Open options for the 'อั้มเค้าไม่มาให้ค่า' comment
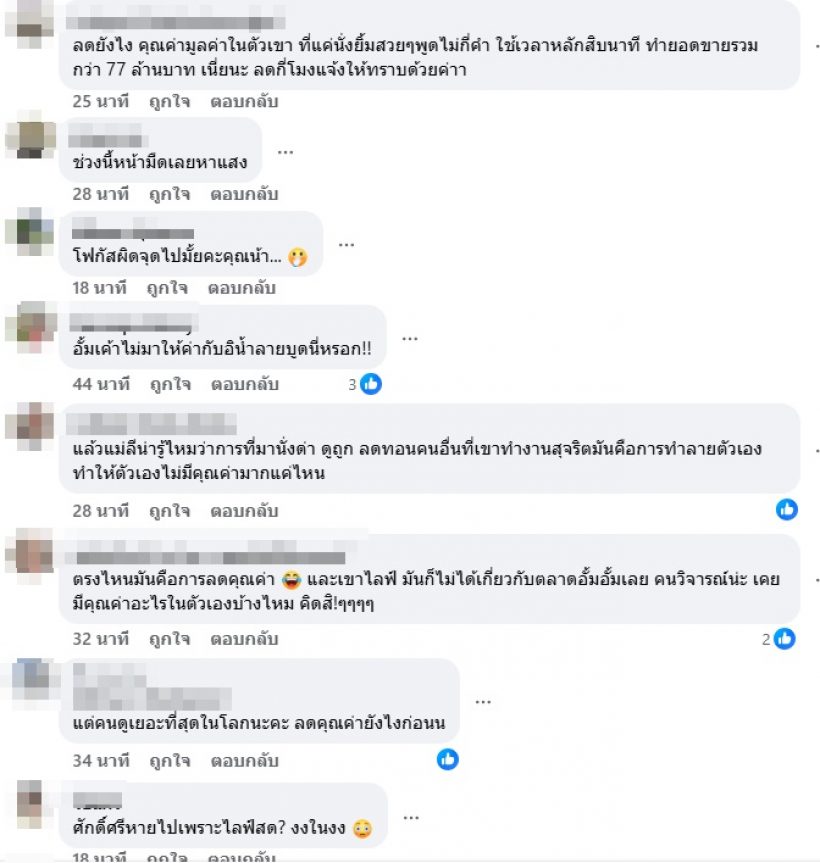 (411, 338)
